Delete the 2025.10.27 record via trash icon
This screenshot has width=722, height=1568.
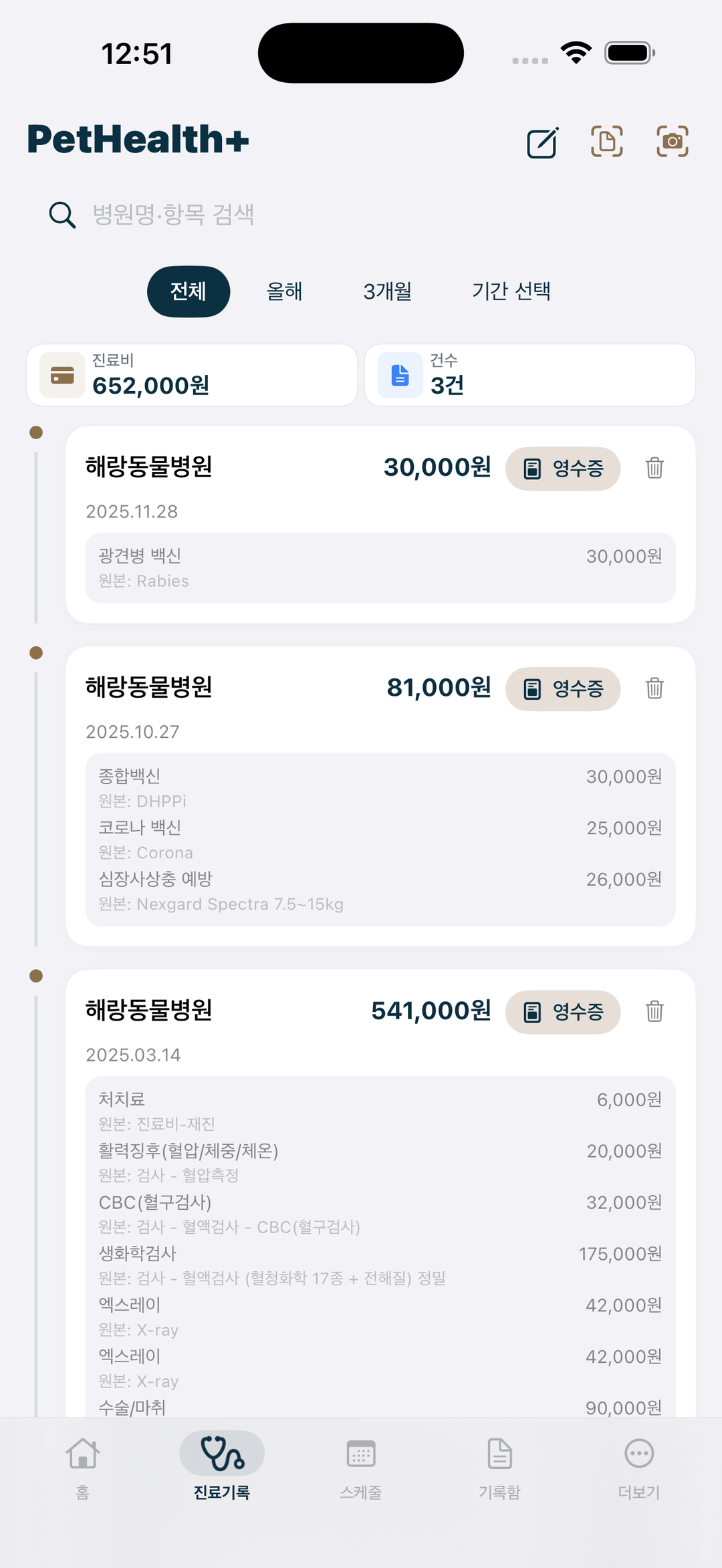tap(654, 689)
